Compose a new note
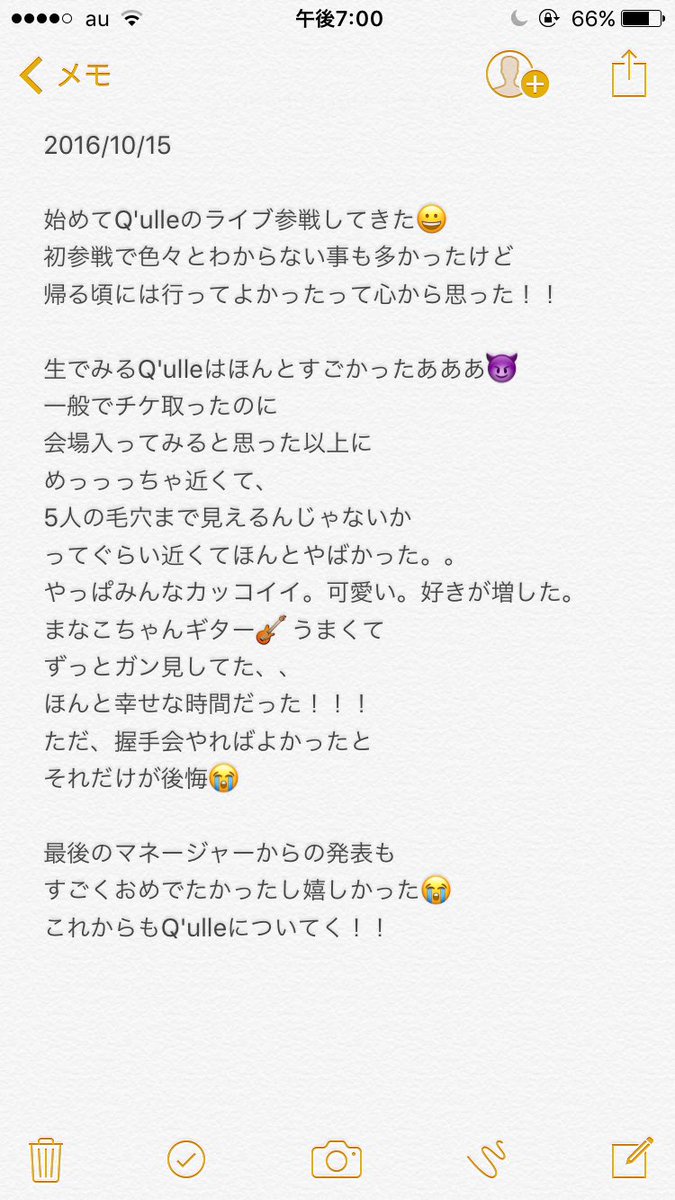 click(x=632, y=1158)
